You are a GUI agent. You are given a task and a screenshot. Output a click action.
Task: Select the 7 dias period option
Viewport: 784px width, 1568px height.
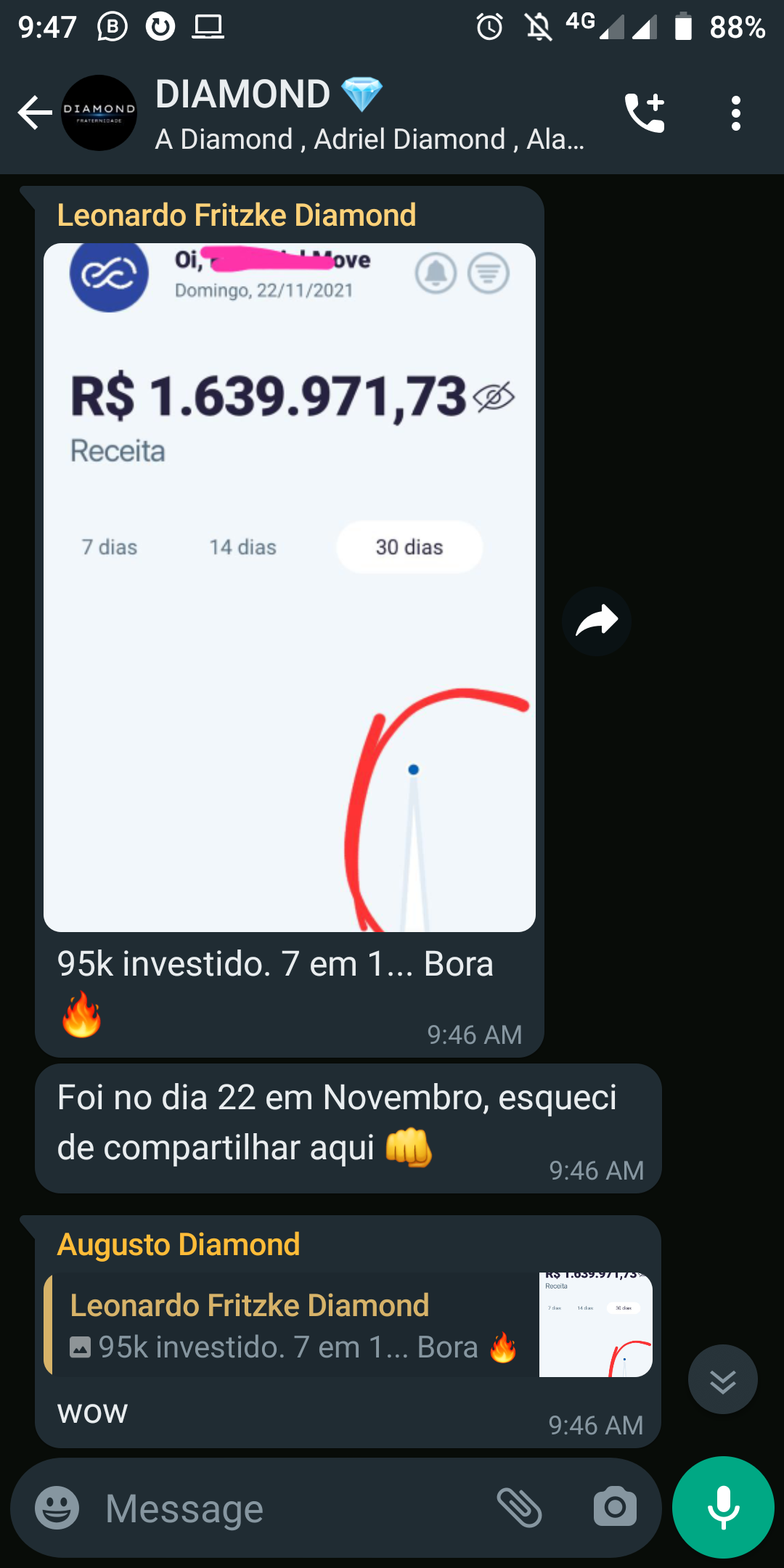pos(109,547)
